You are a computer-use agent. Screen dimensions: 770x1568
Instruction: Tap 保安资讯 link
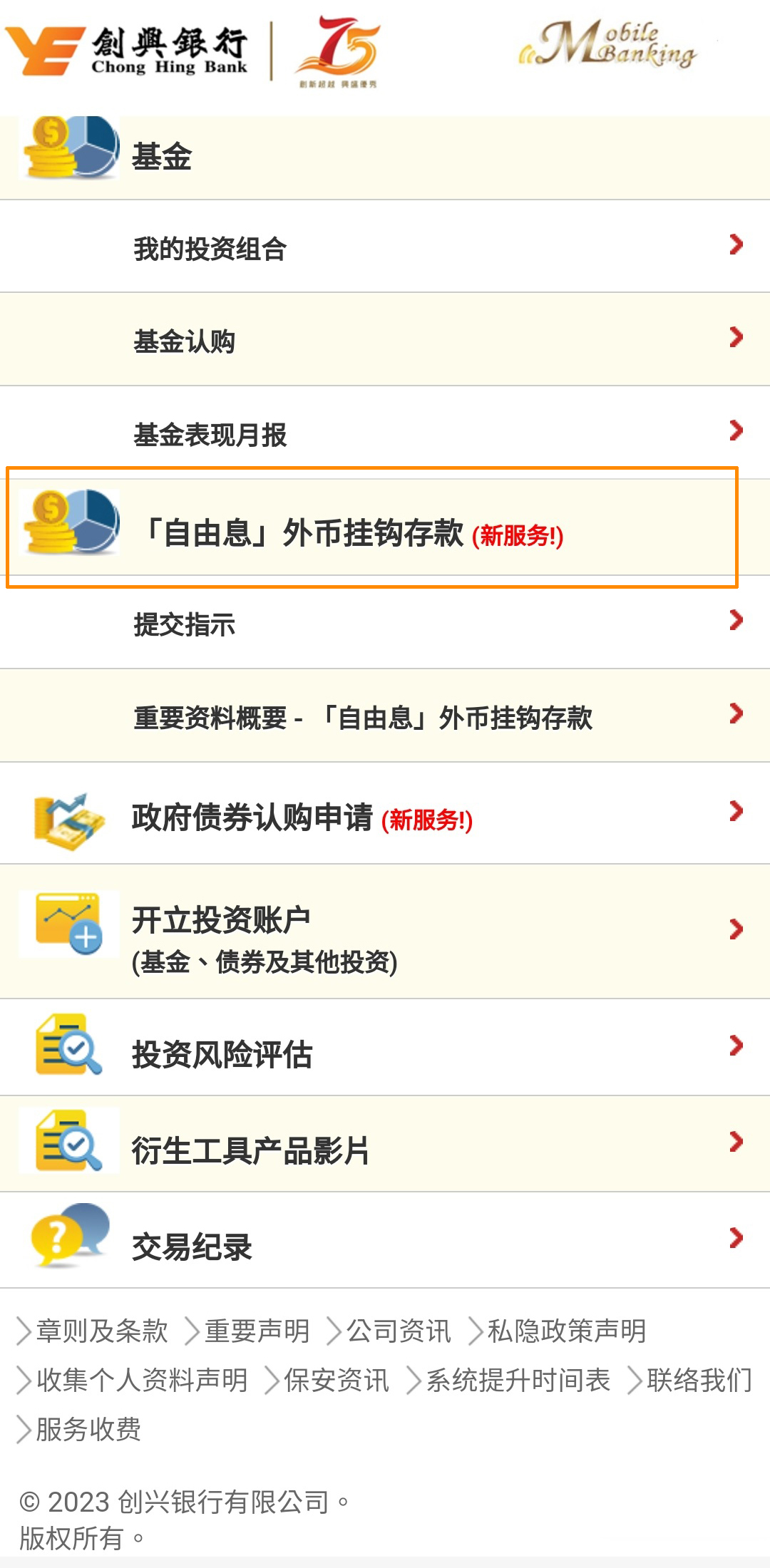(x=336, y=1380)
